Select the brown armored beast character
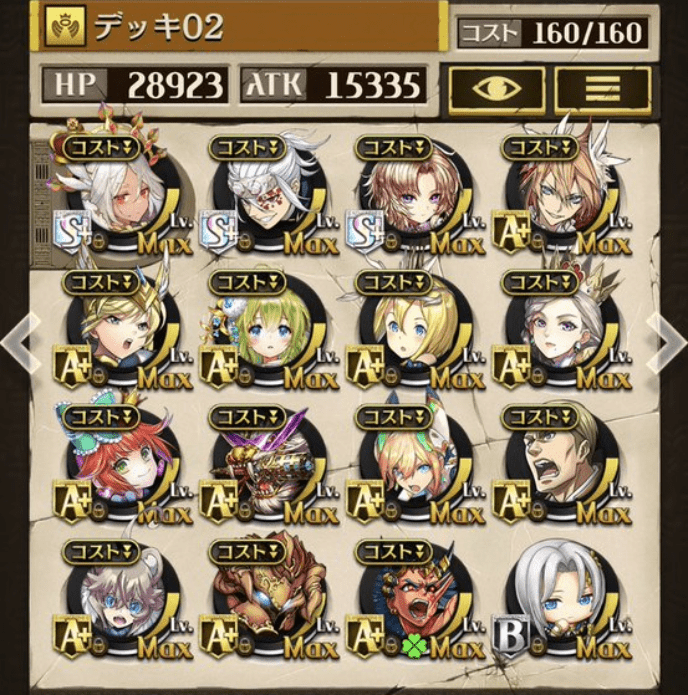The image size is (688, 695). pos(262,597)
